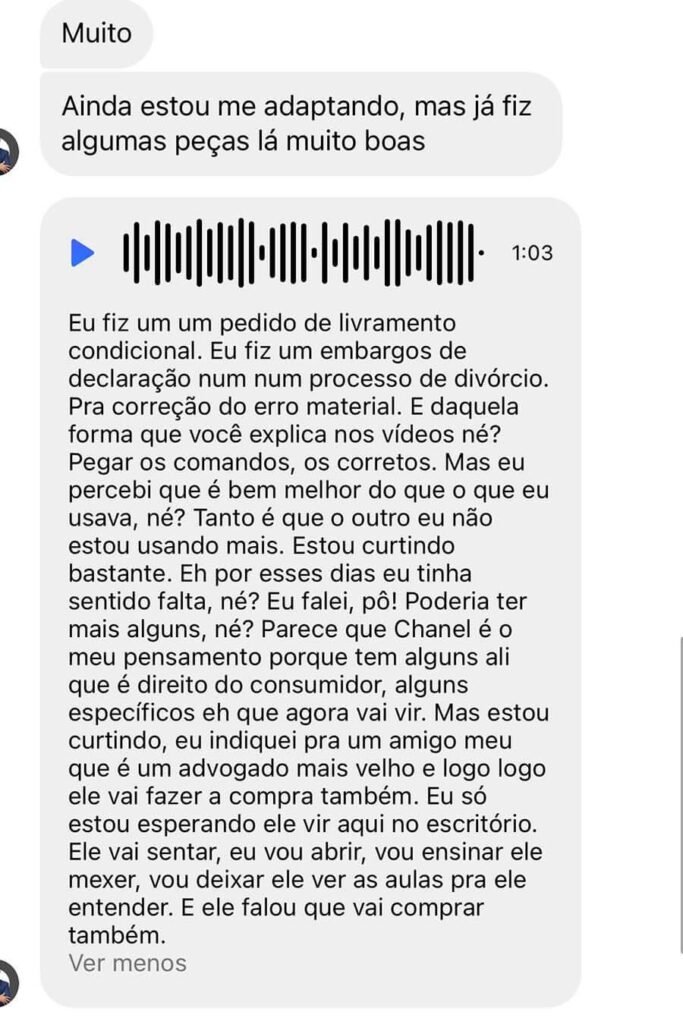Seek within the voice message waveform
This screenshot has height=1024, width=683.
(x=300, y=253)
